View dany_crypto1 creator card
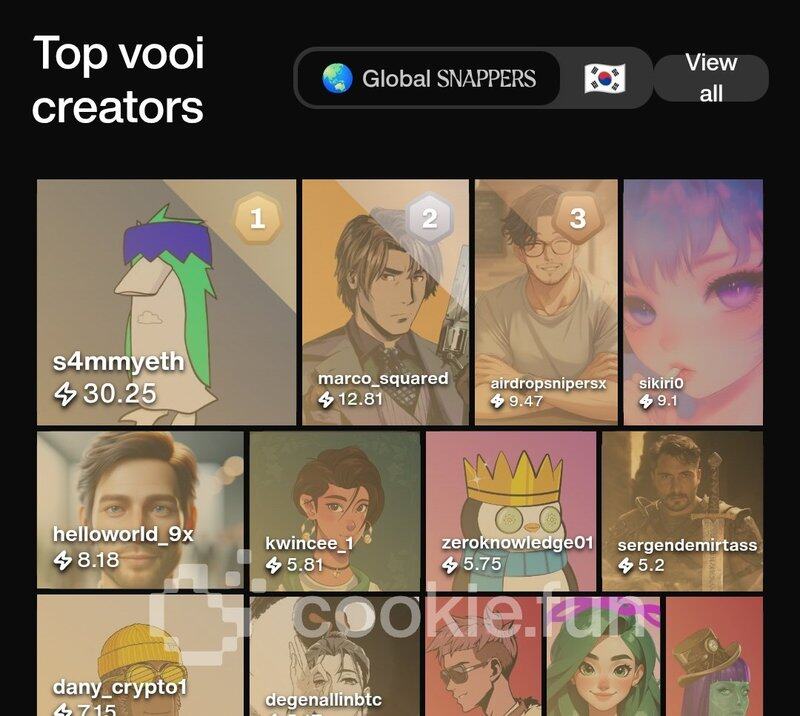The height and width of the screenshot is (716, 800). pyautogui.click(x=140, y=655)
